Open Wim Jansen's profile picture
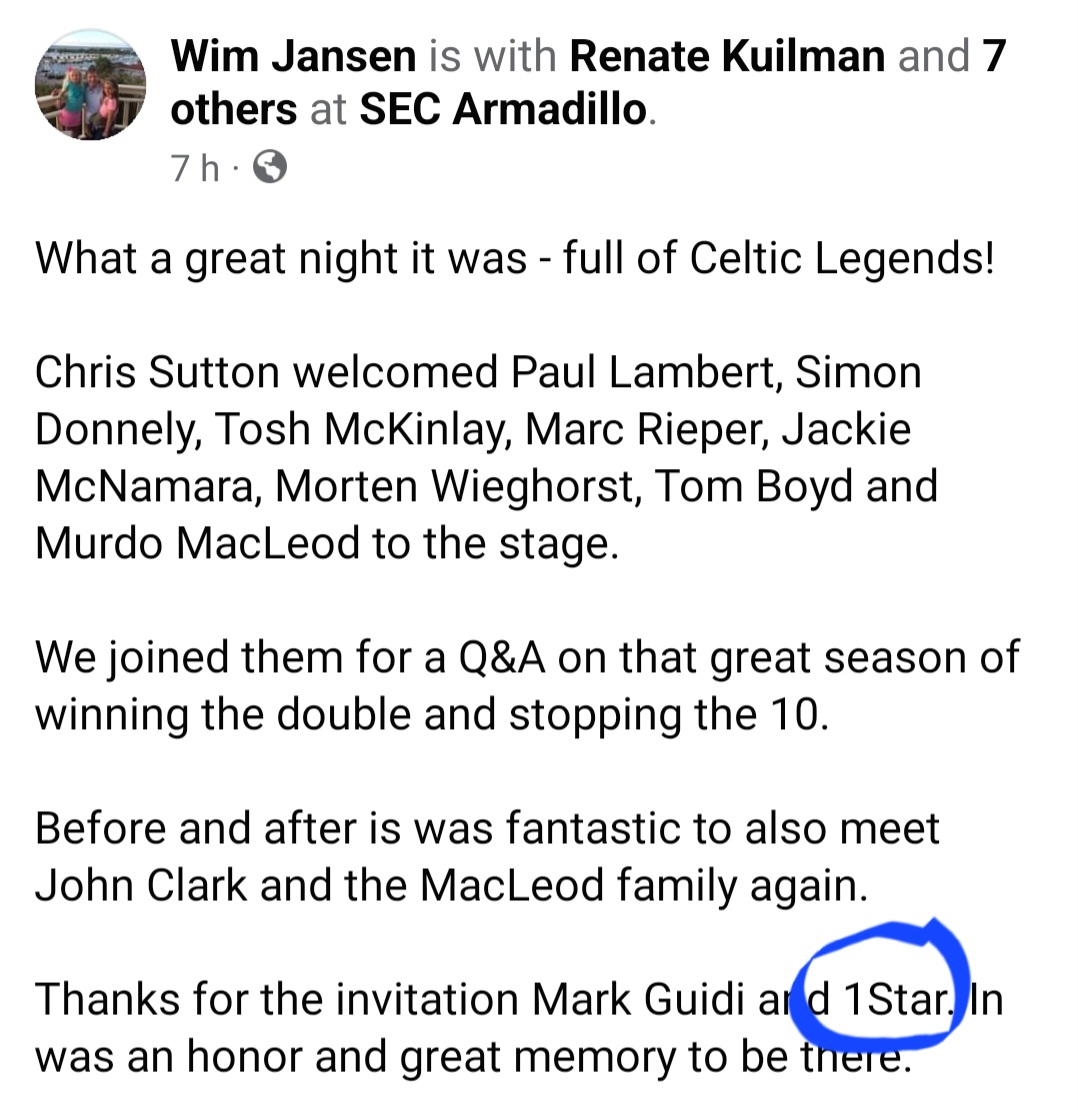Viewport: 1078px width, 1110px height. pyautogui.click(x=90, y=86)
